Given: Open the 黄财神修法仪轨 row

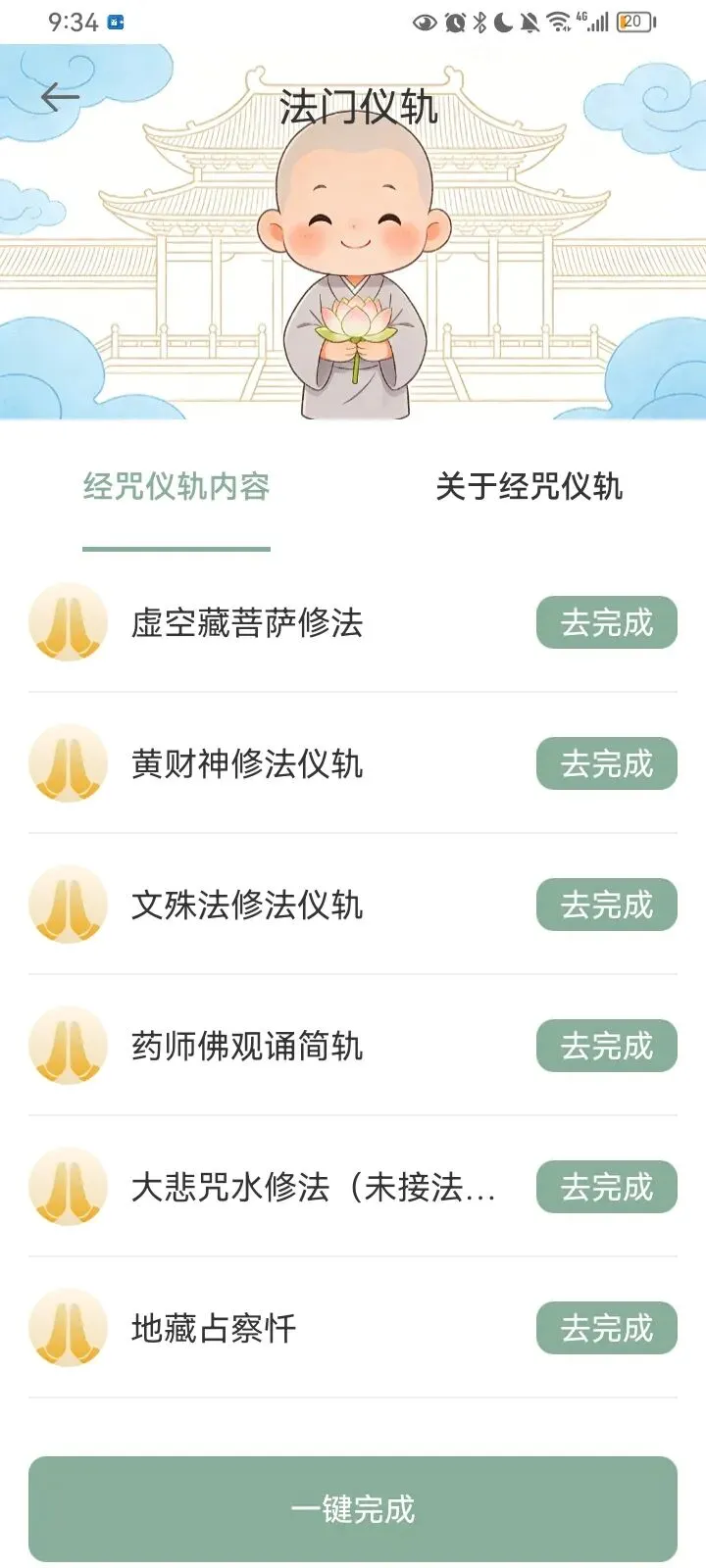Looking at the screenshot, I should [247, 764].
